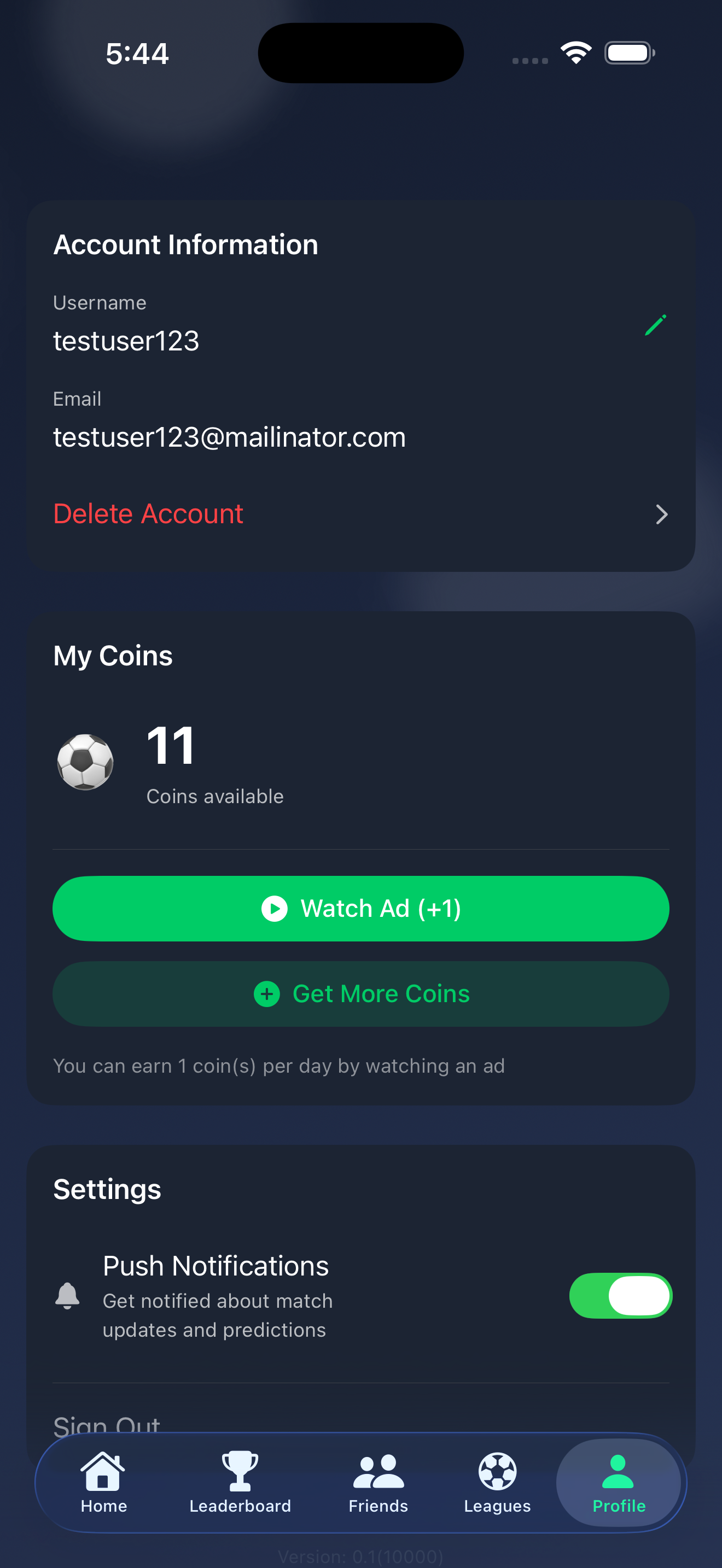Open the Leaderboard tab
This screenshot has width=722, height=1568.
point(240,1483)
